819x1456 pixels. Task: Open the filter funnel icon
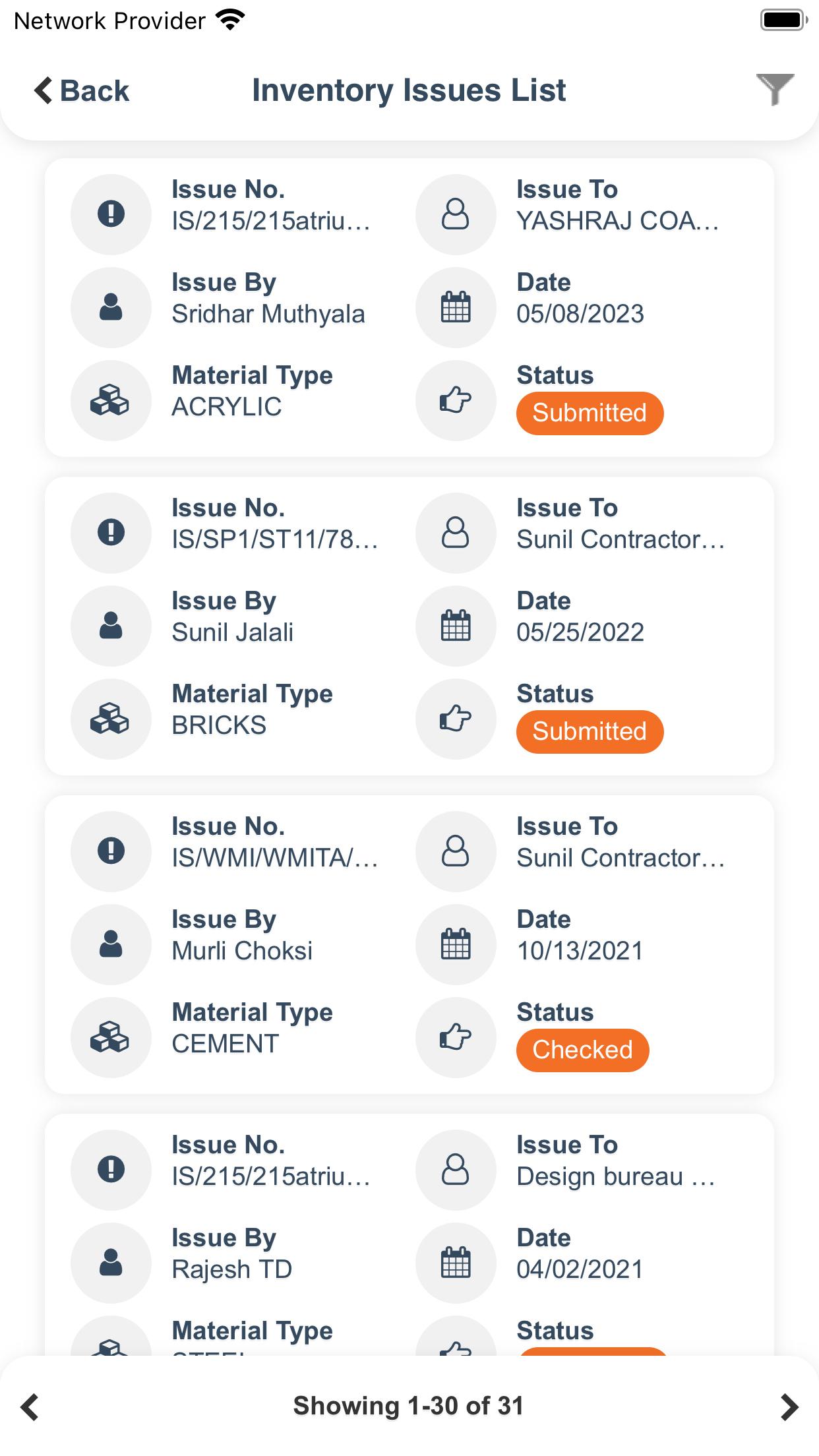coord(775,90)
